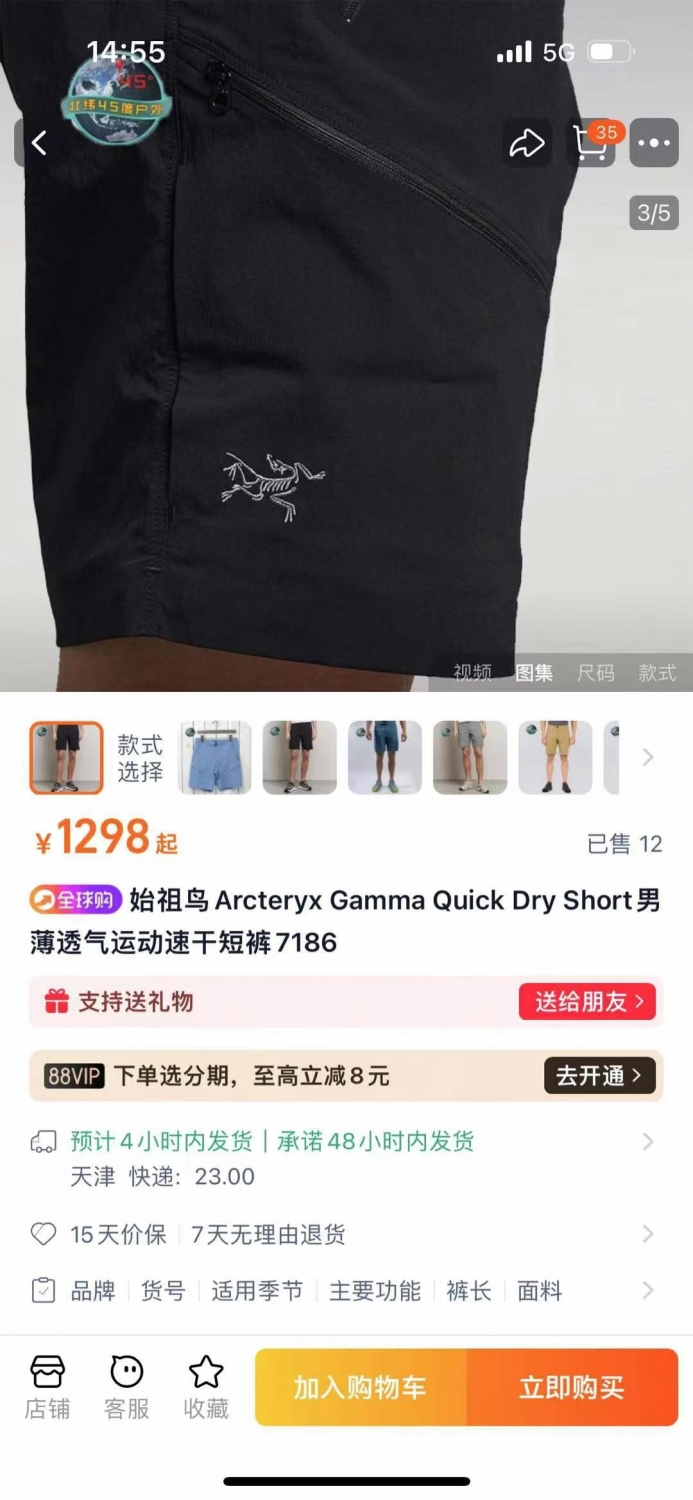Switch to the 款式 image tab
693x1500 pixels.
658,673
